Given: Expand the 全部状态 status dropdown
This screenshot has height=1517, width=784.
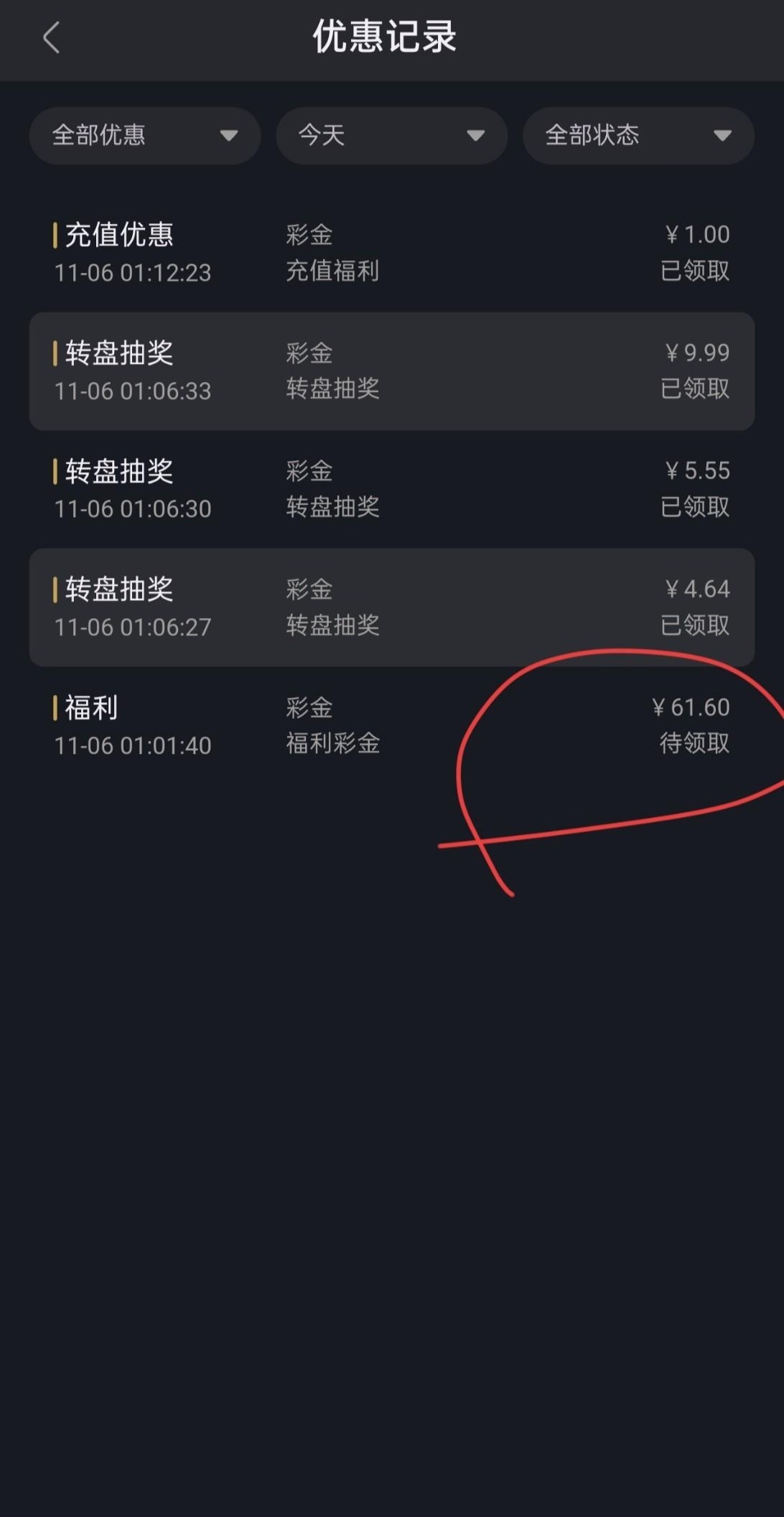Looking at the screenshot, I should click(638, 136).
